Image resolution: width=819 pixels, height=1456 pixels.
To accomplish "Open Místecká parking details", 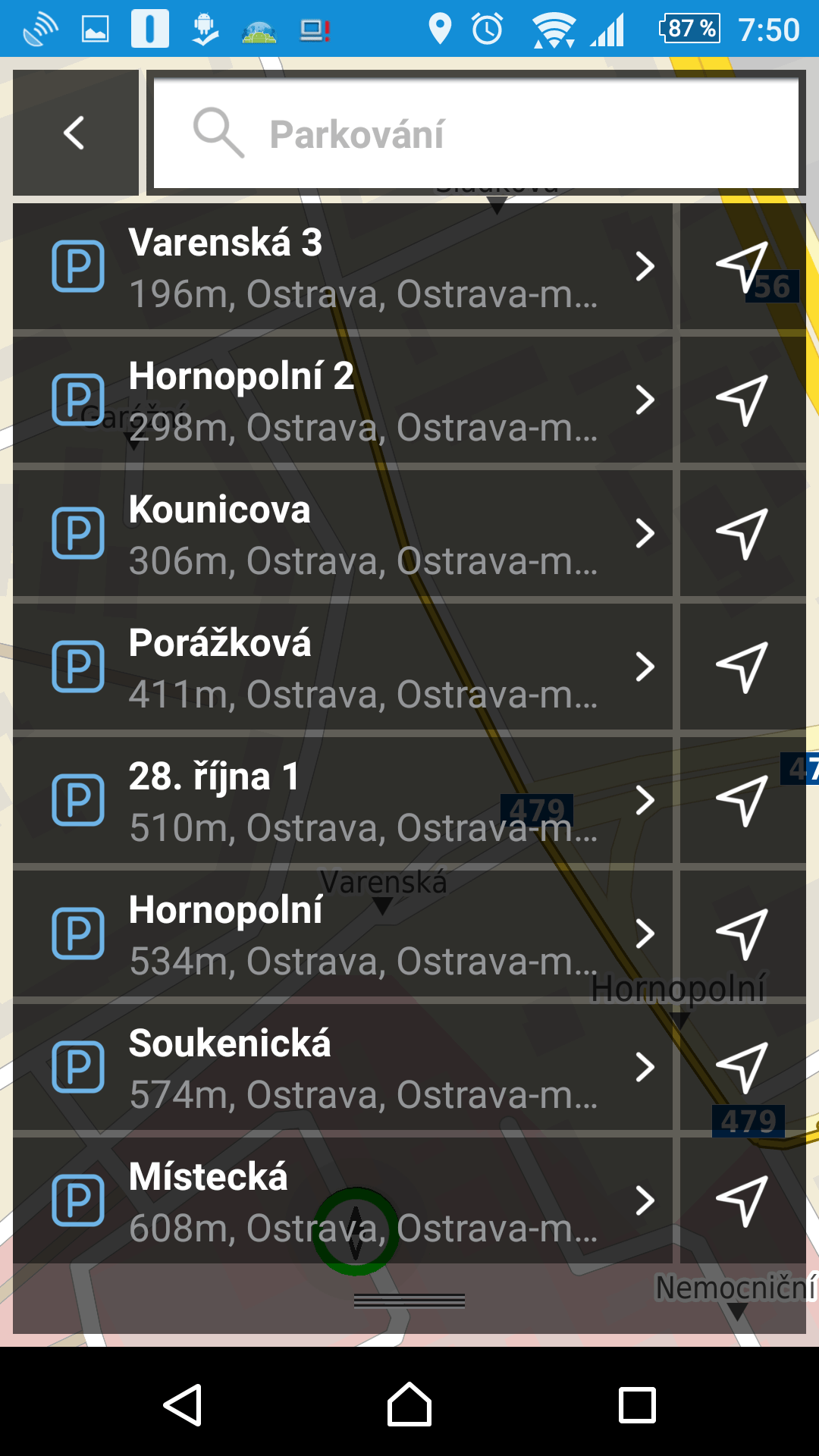I will (342, 1201).
